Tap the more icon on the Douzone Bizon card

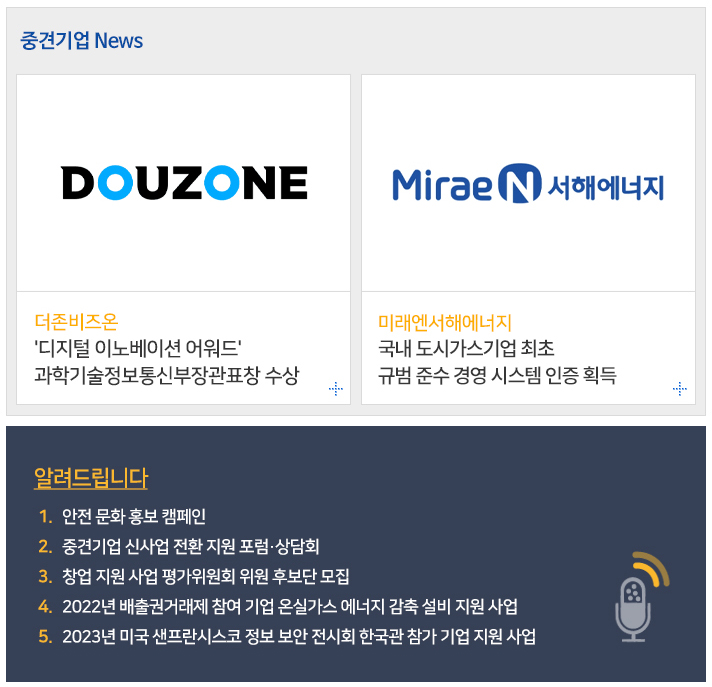(x=336, y=388)
